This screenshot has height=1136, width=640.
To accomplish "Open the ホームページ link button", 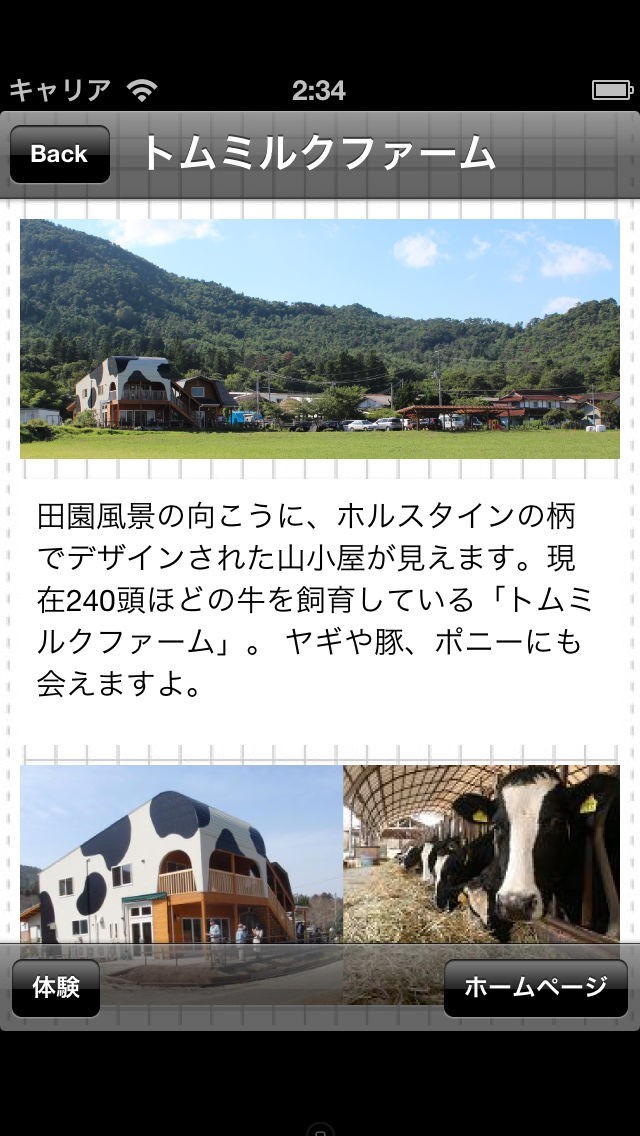I will tap(535, 987).
